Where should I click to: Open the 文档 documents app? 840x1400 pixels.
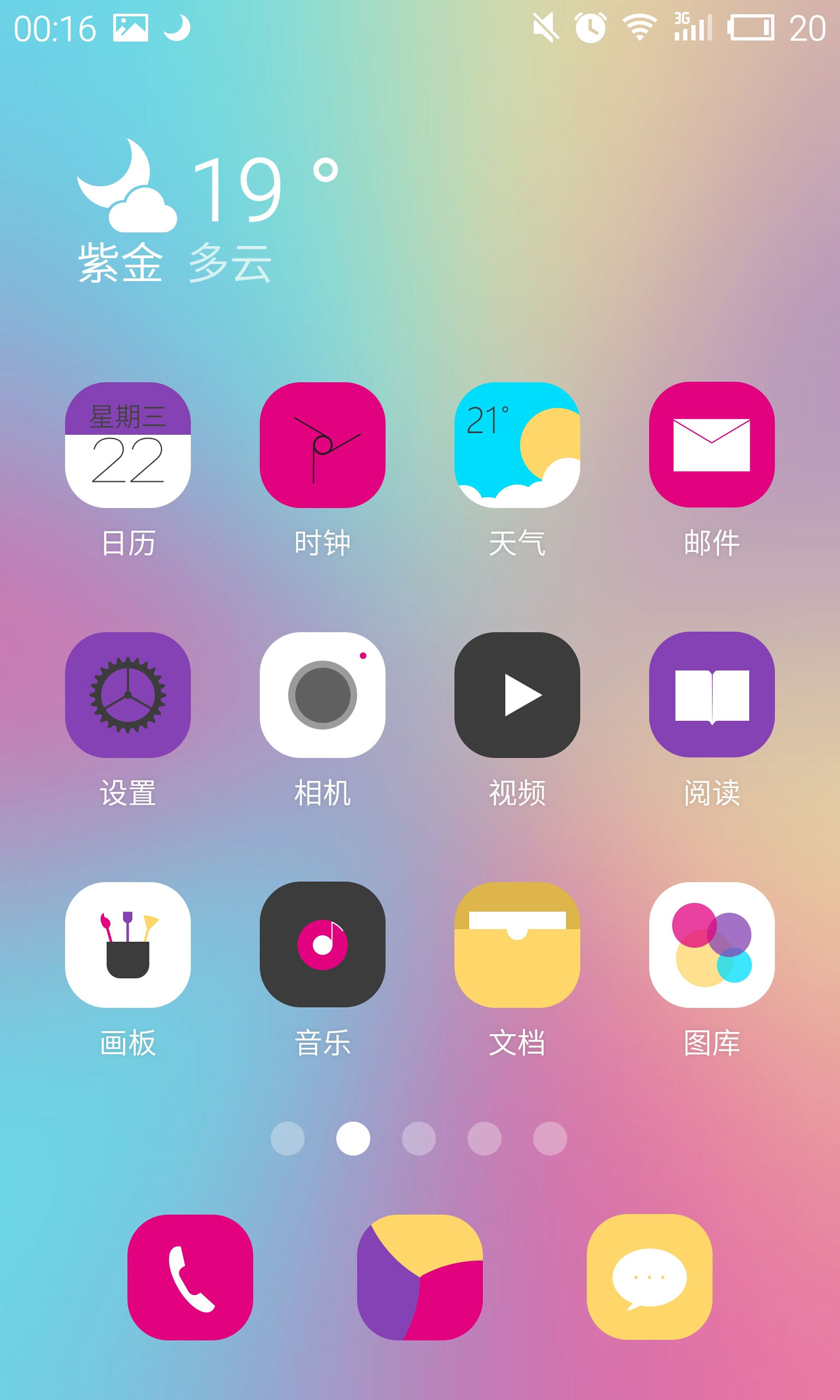517,944
